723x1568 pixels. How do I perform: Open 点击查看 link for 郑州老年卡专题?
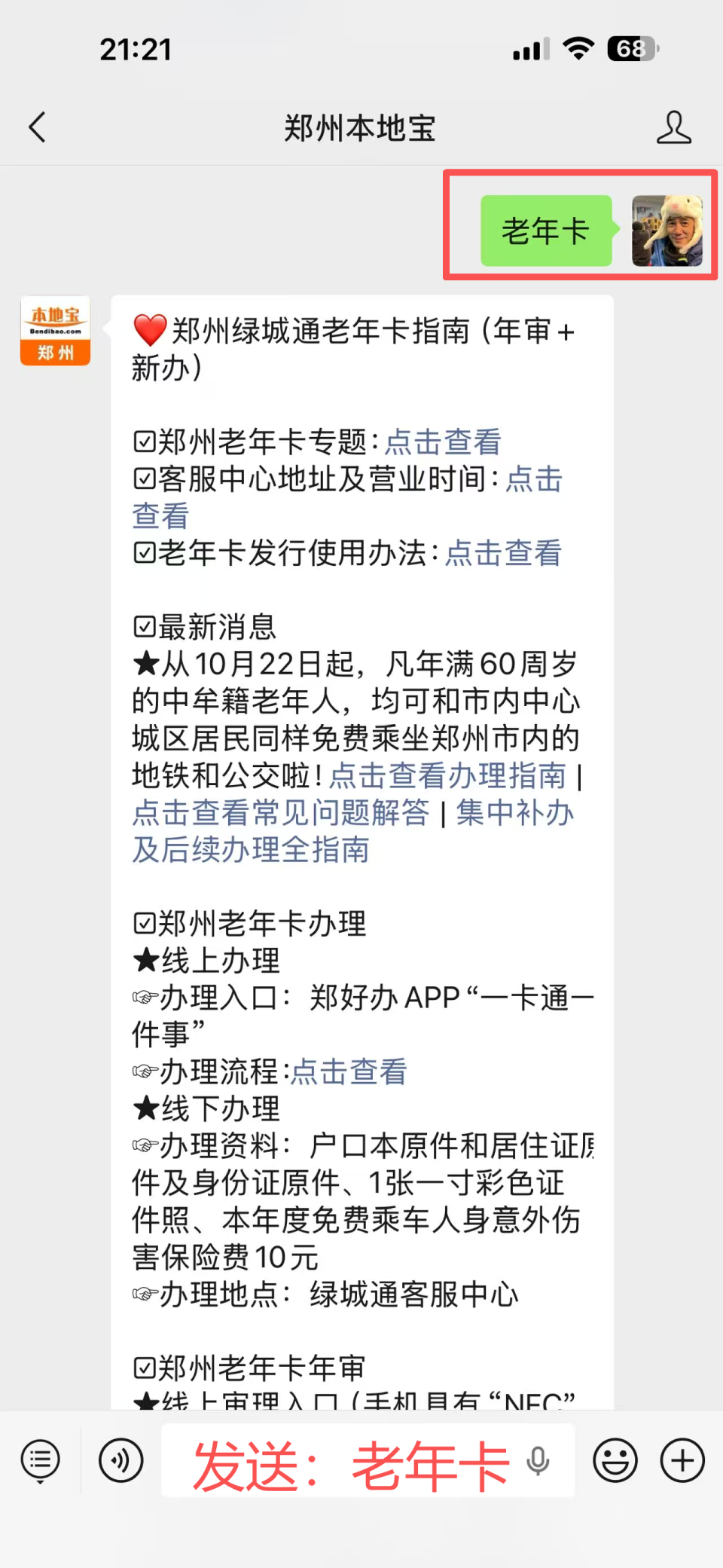(444, 442)
